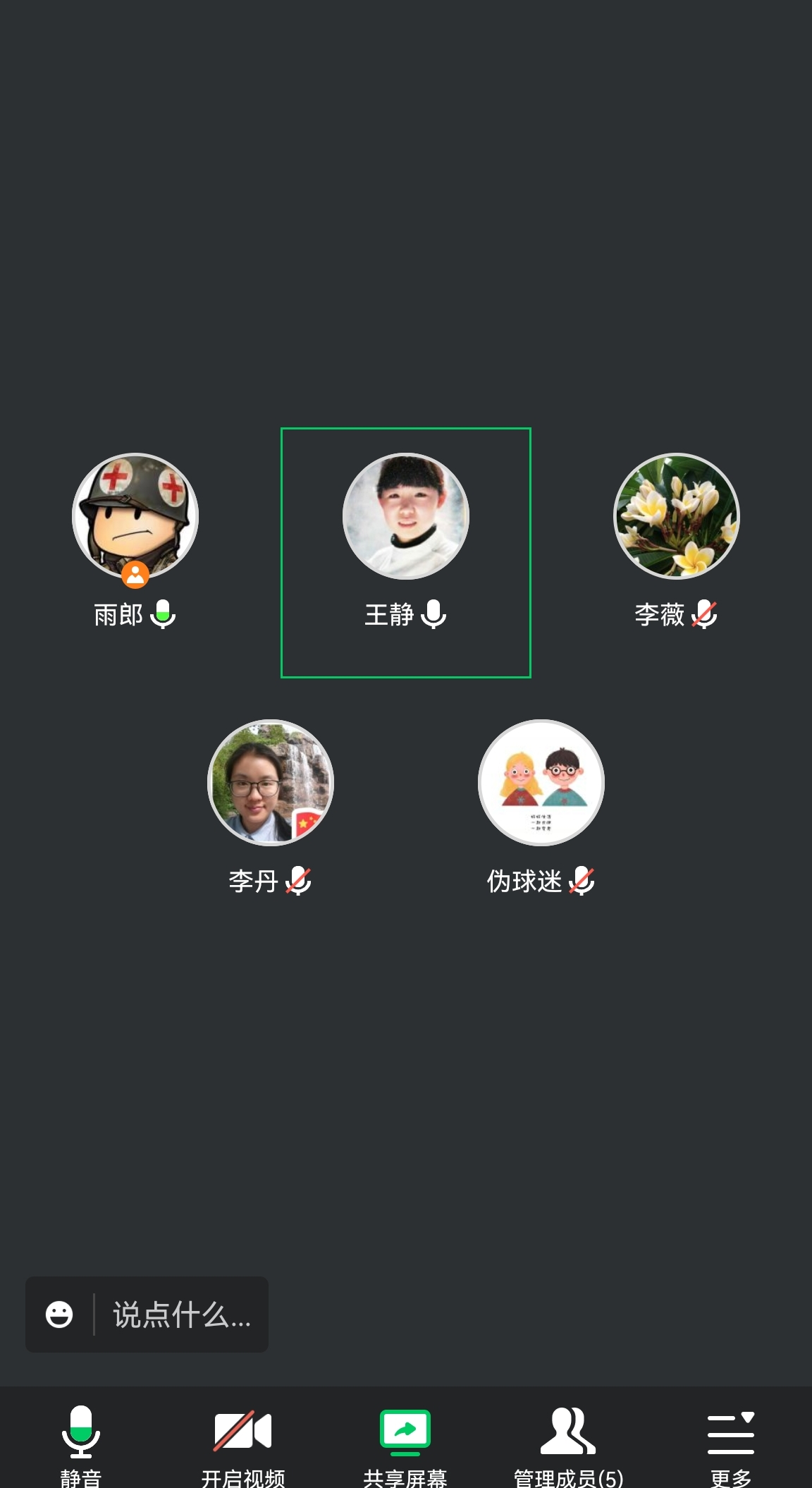This screenshot has width=812, height=1488.
Task: Select participant 李薇's avatar
Action: 677,516
